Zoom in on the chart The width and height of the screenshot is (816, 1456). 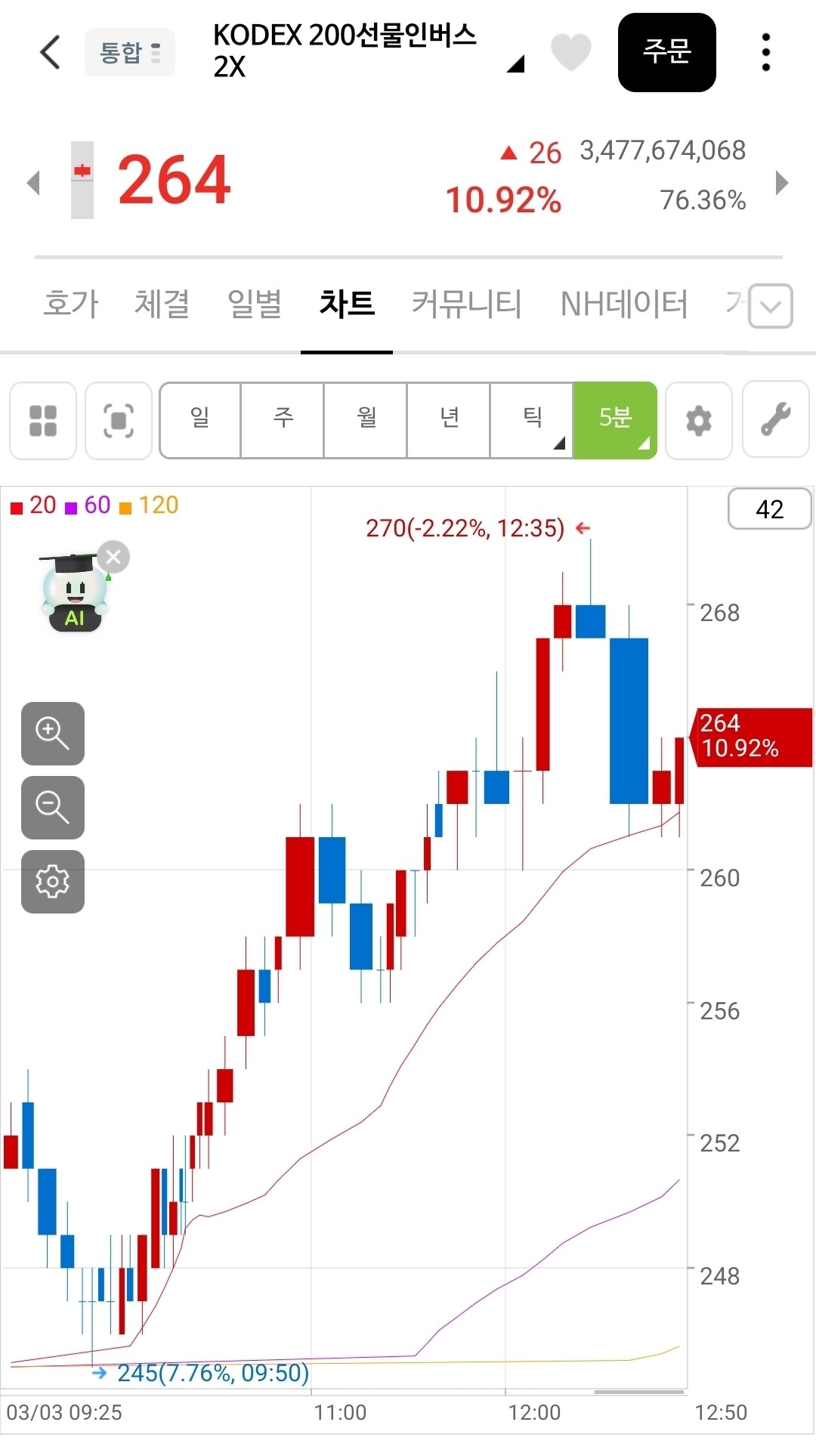coord(52,733)
